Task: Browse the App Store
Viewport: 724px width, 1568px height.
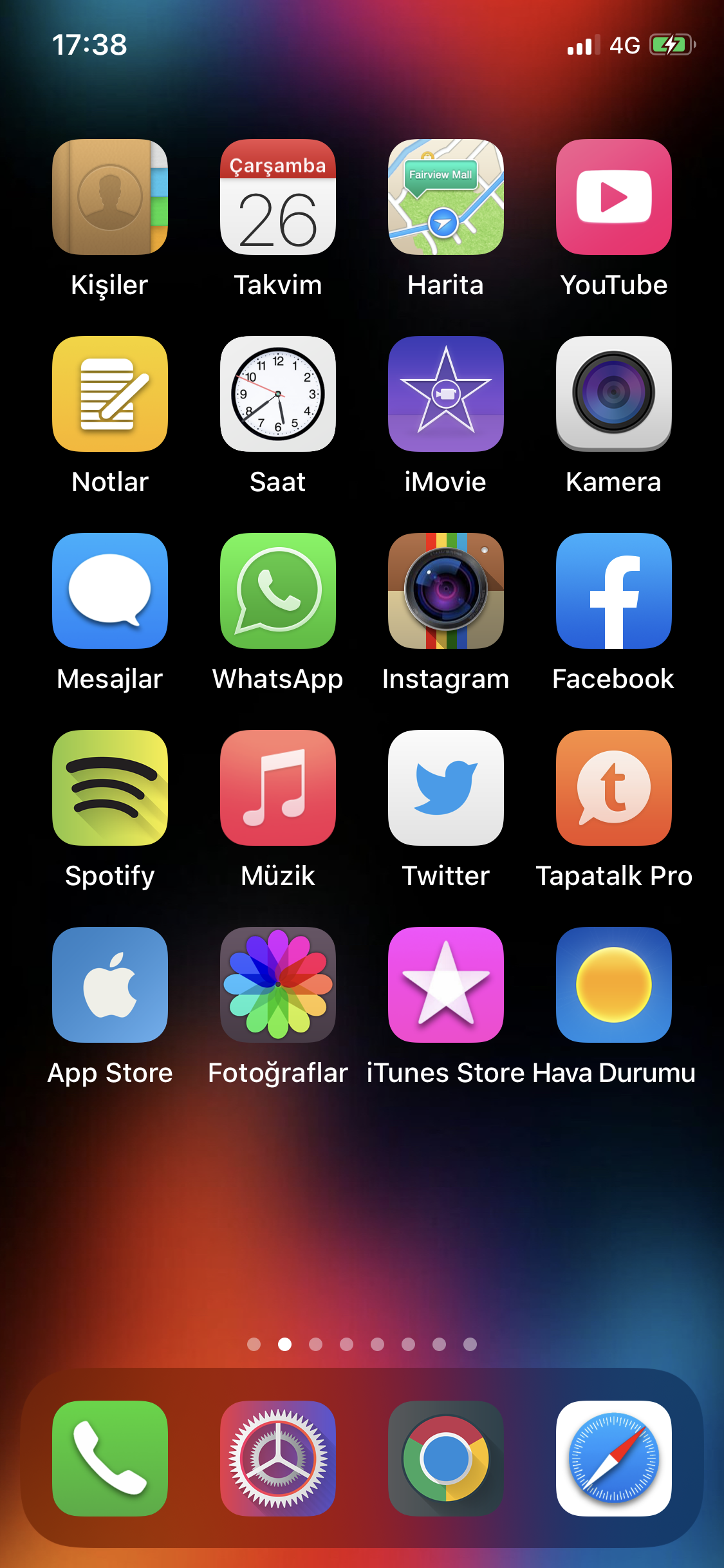Action: point(109,985)
